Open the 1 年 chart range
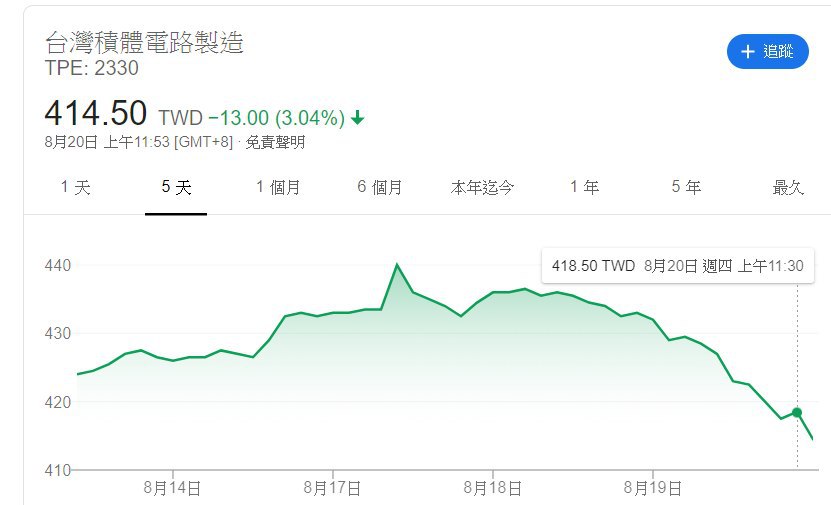Viewport: 831px width, 505px height. click(584, 187)
